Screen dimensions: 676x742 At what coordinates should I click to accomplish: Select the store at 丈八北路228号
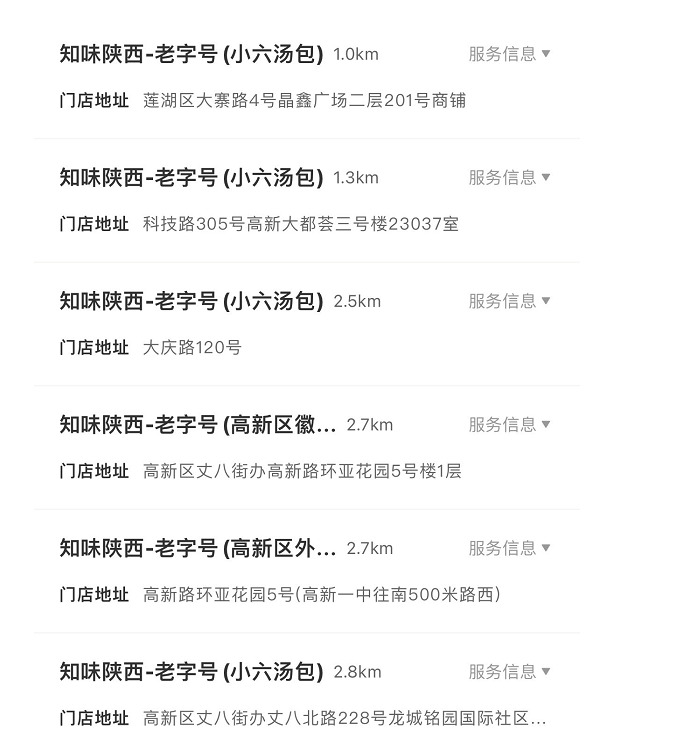(x=191, y=672)
